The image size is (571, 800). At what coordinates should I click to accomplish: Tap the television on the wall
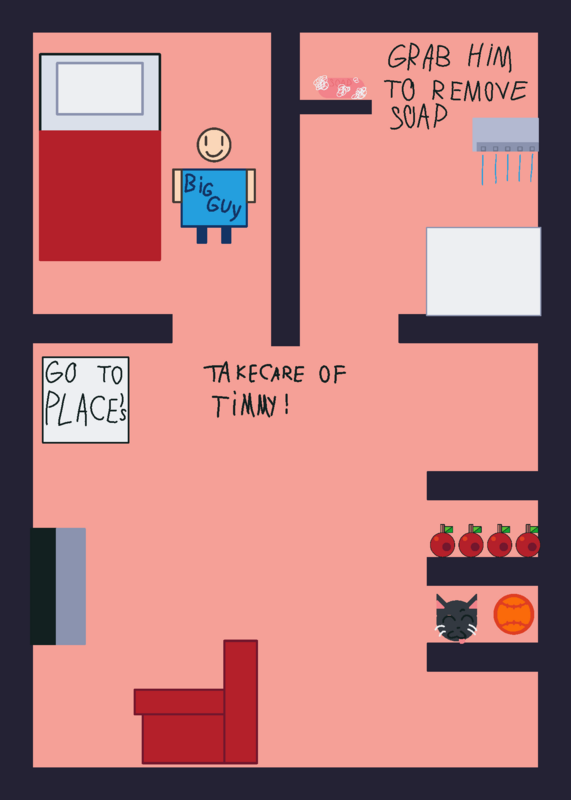point(58,586)
